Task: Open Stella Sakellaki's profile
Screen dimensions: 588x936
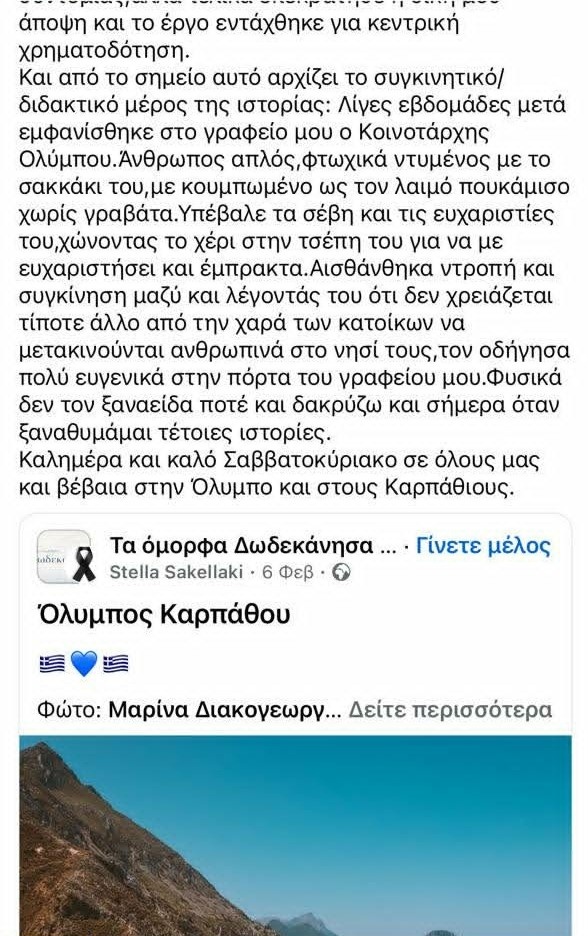Action: pos(176,572)
